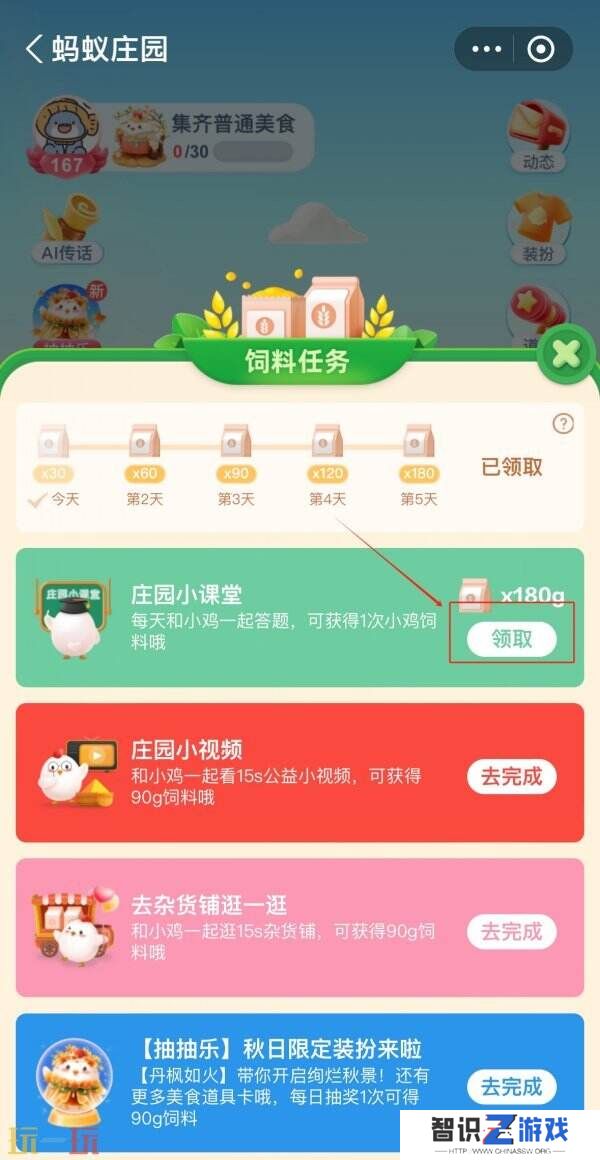
Task: Tap 去完成 for the 抽抽乐 task
Action: (511, 1086)
